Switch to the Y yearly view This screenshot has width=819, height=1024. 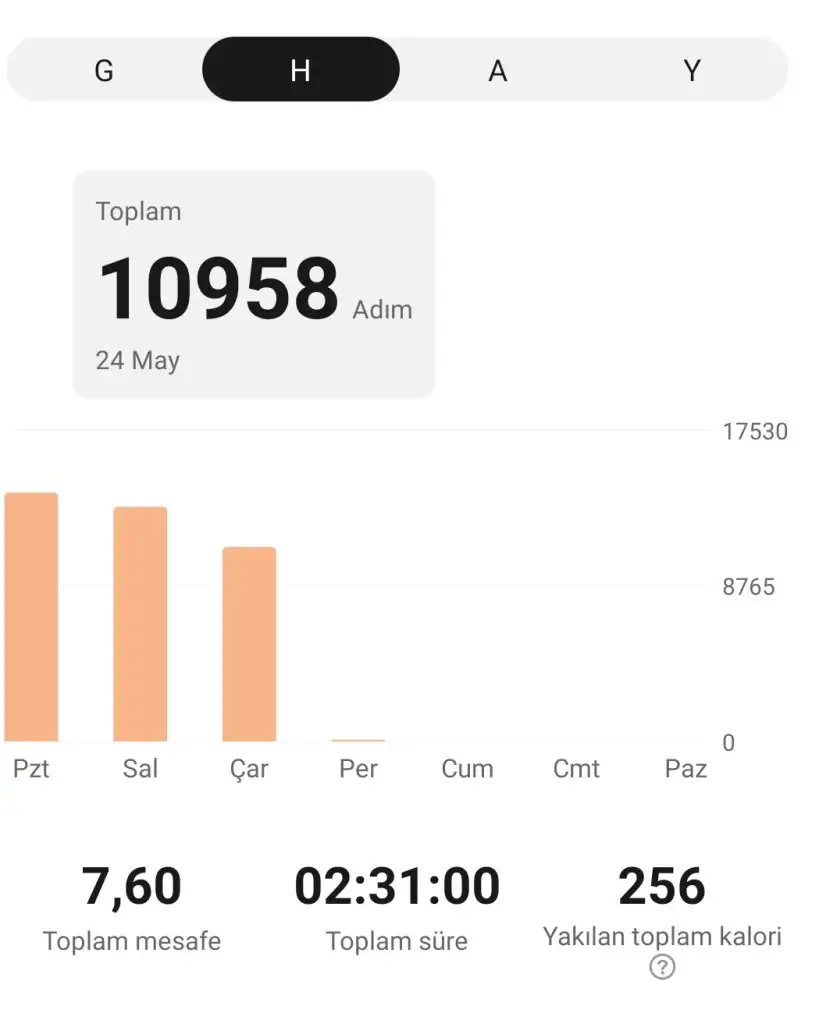click(x=692, y=70)
